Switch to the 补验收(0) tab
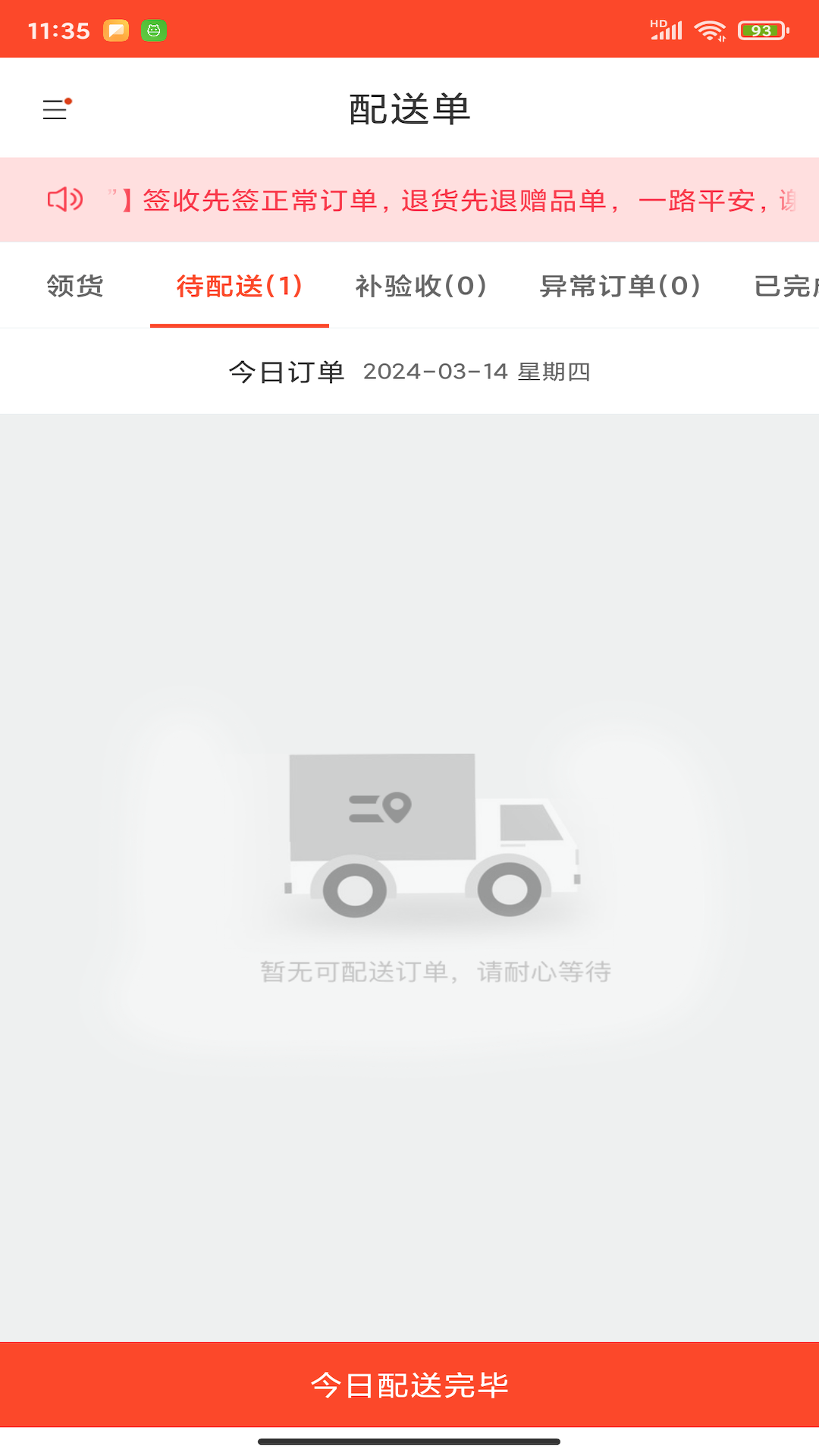This screenshot has width=819, height=1456. (x=421, y=287)
